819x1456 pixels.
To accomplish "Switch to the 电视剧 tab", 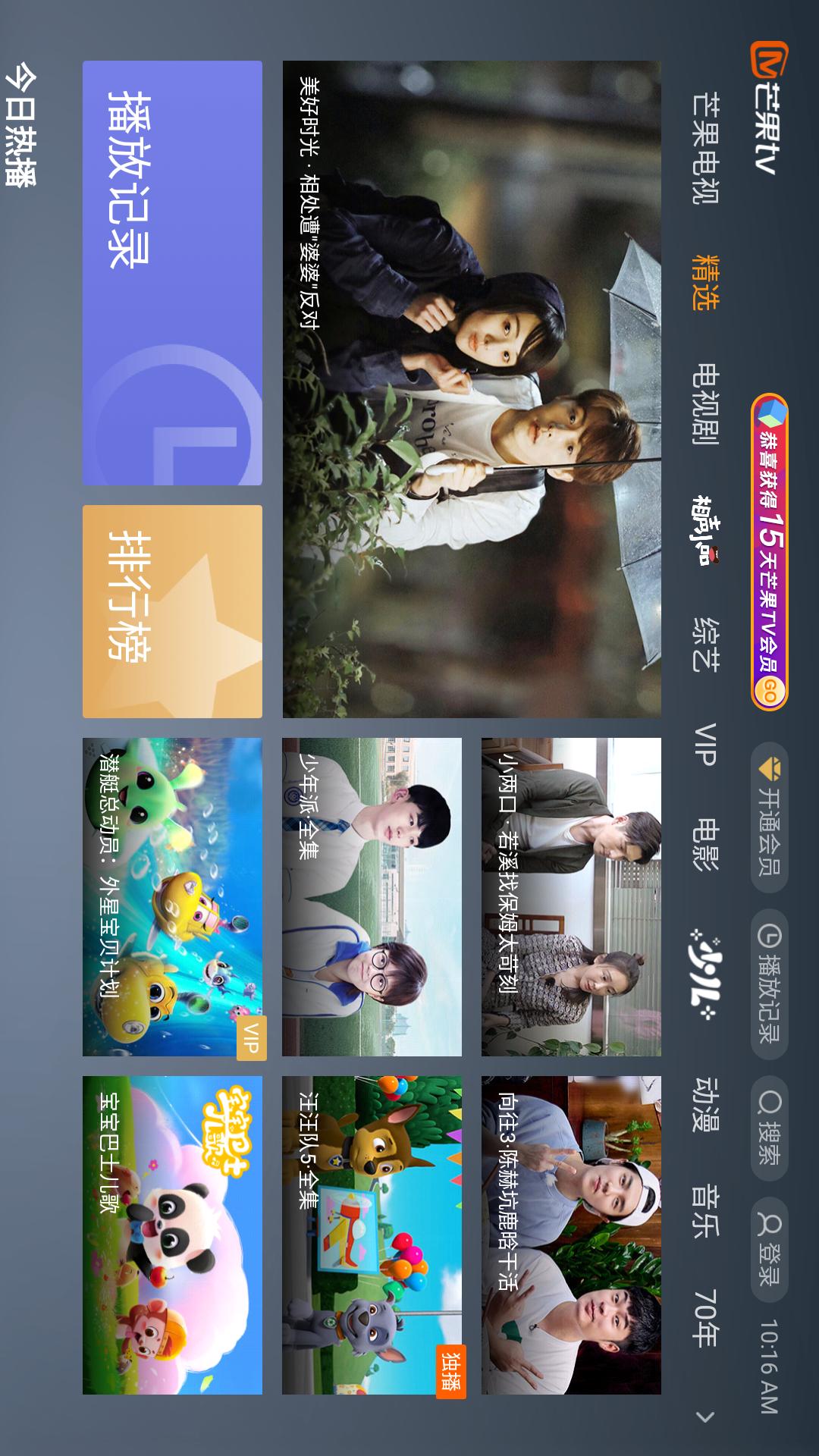I will 704,404.
